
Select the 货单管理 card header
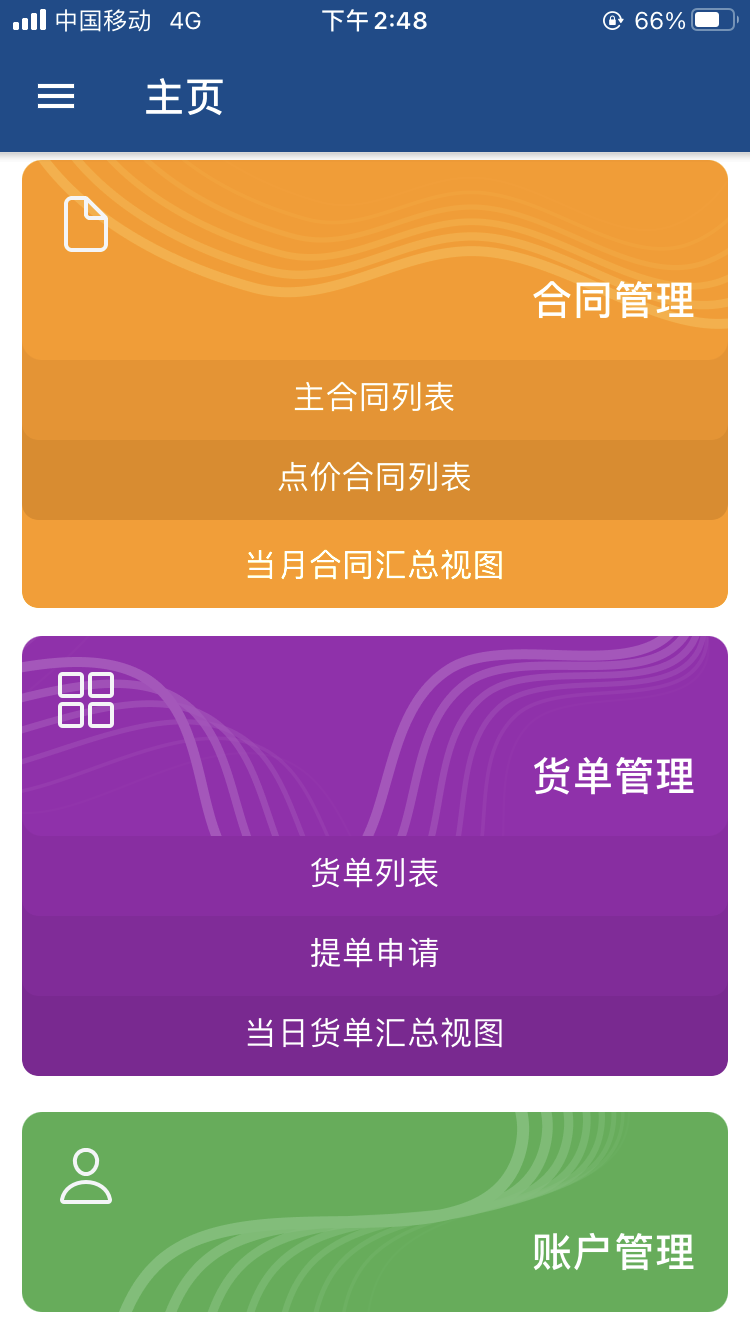(x=615, y=775)
